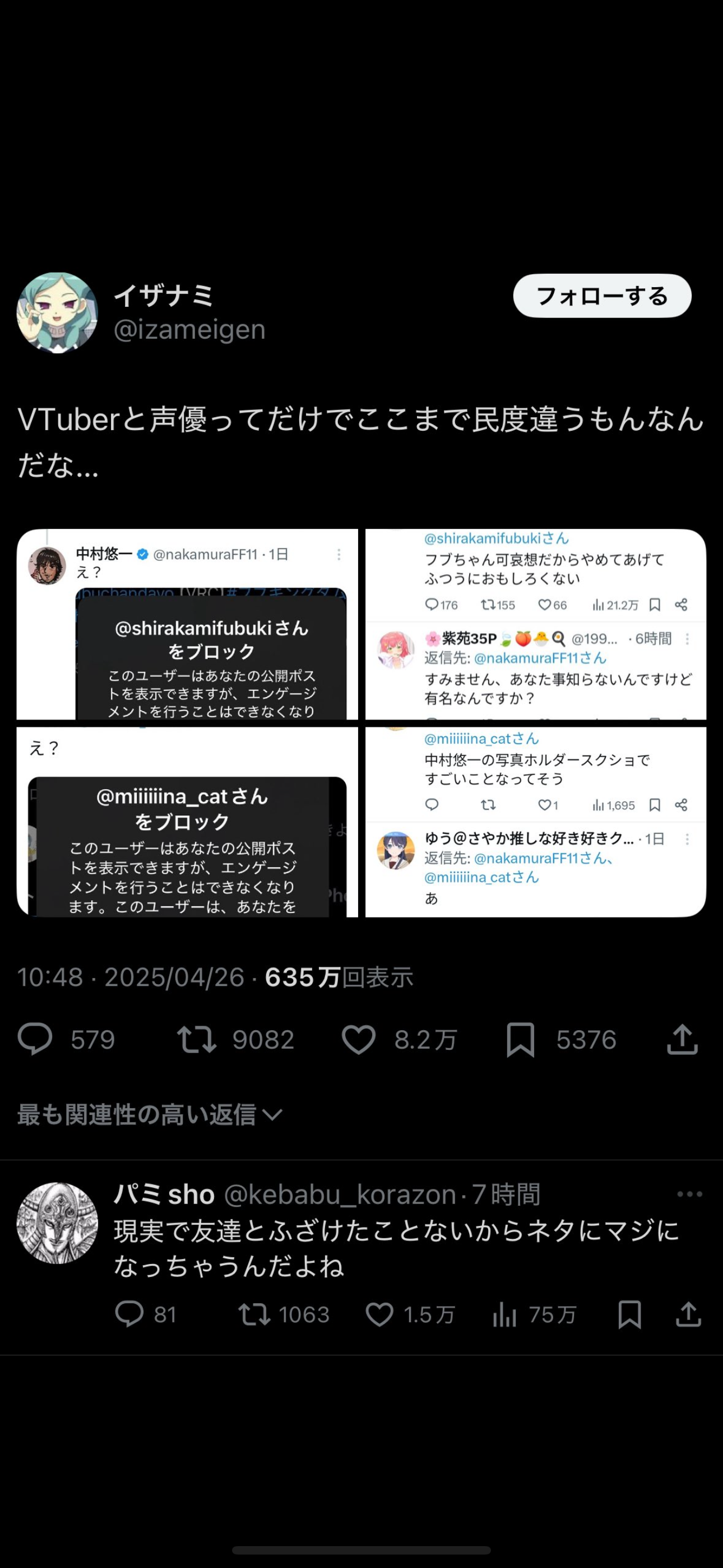Open the bottom-right image with ゆう@さやか reply
The image size is (723, 1568).
pos(536,822)
